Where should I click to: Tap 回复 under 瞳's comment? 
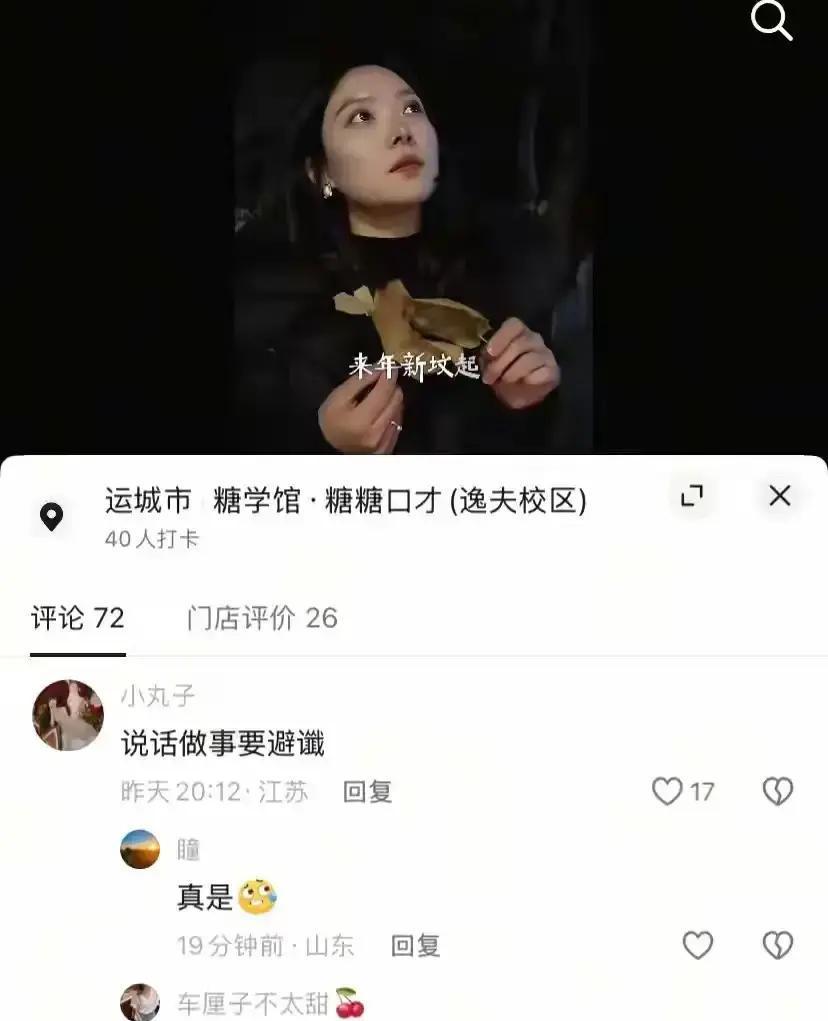[413, 945]
